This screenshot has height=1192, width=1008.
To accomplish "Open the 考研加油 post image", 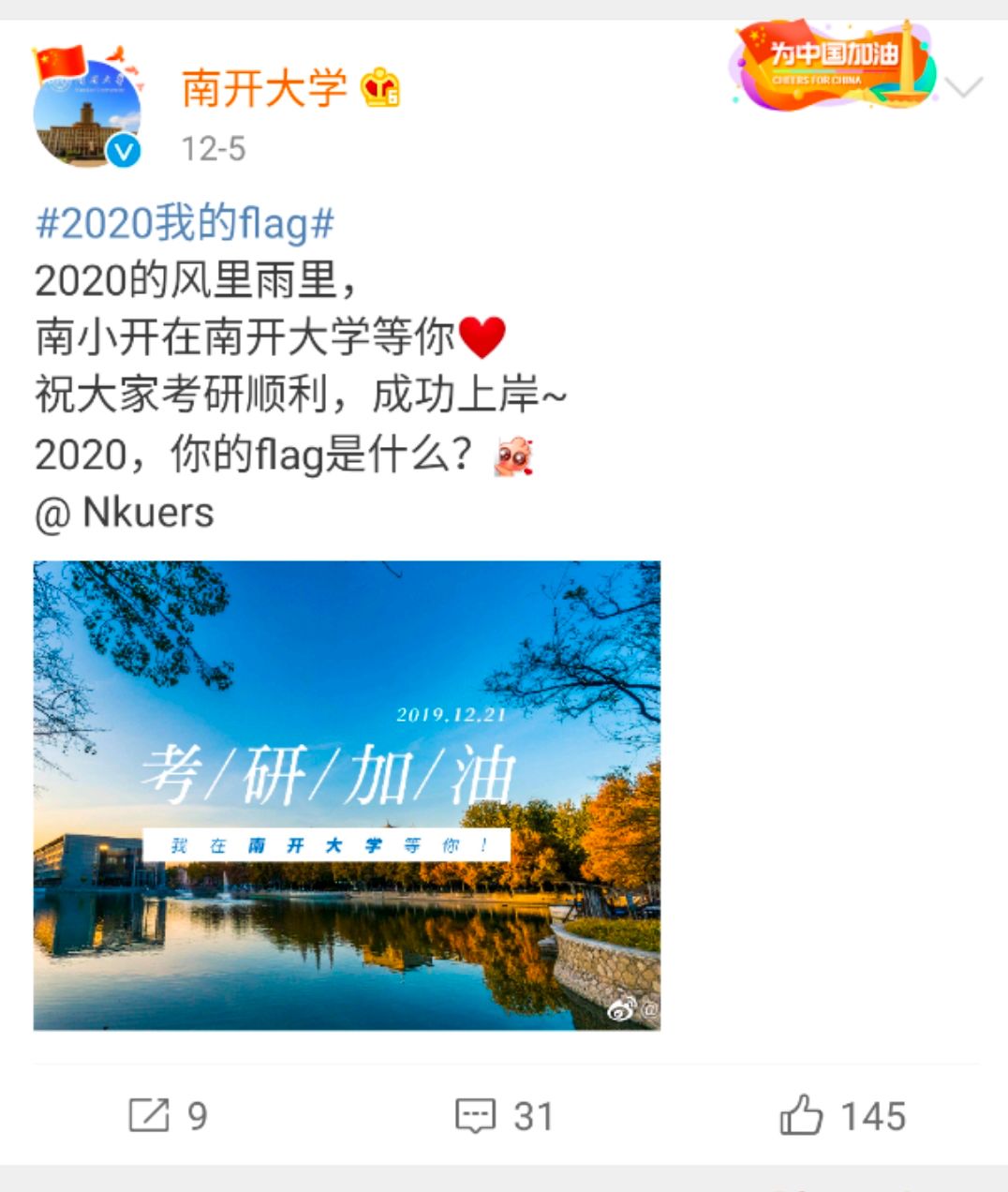I will [x=347, y=795].
